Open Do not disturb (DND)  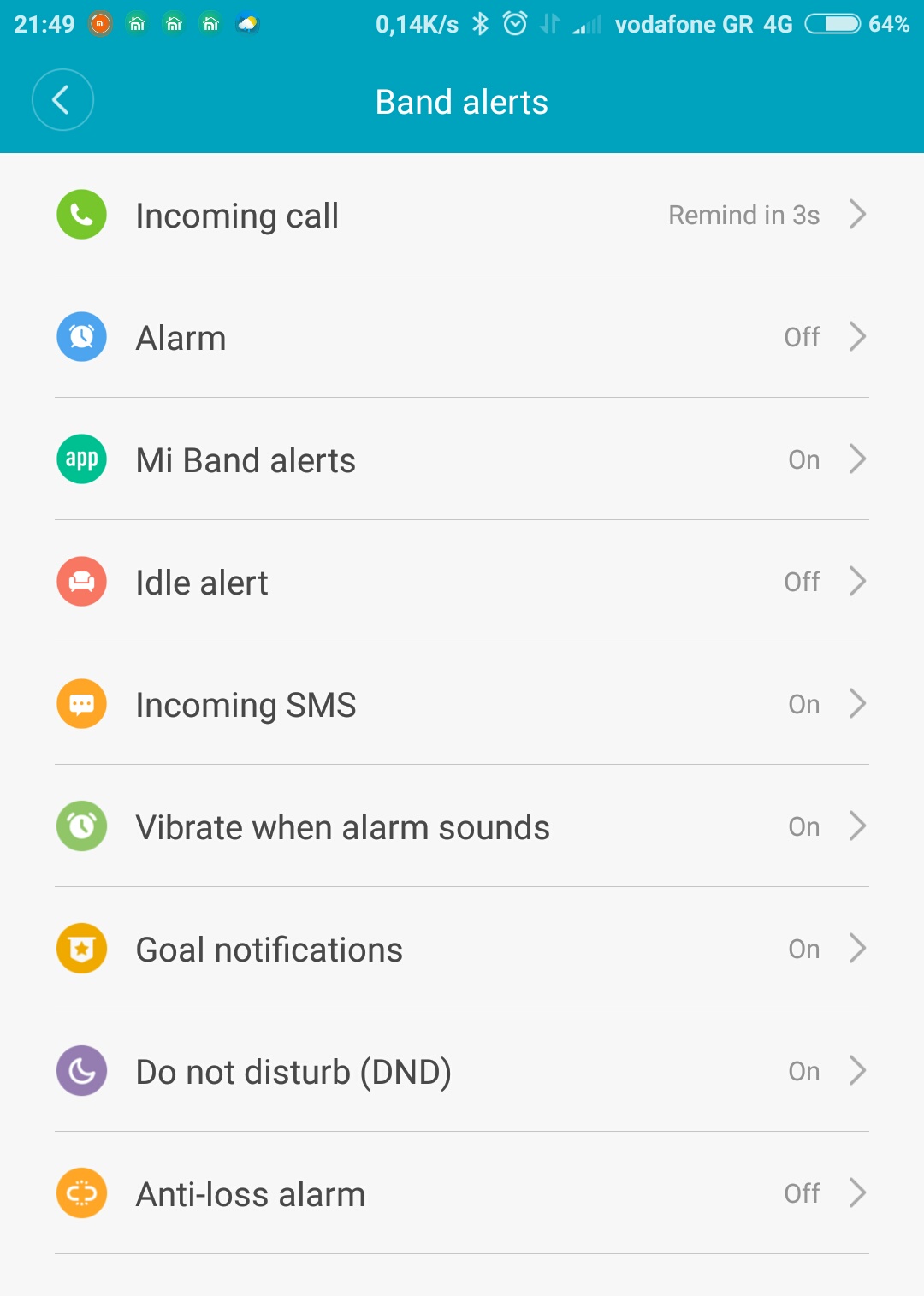click(462, 1072)
